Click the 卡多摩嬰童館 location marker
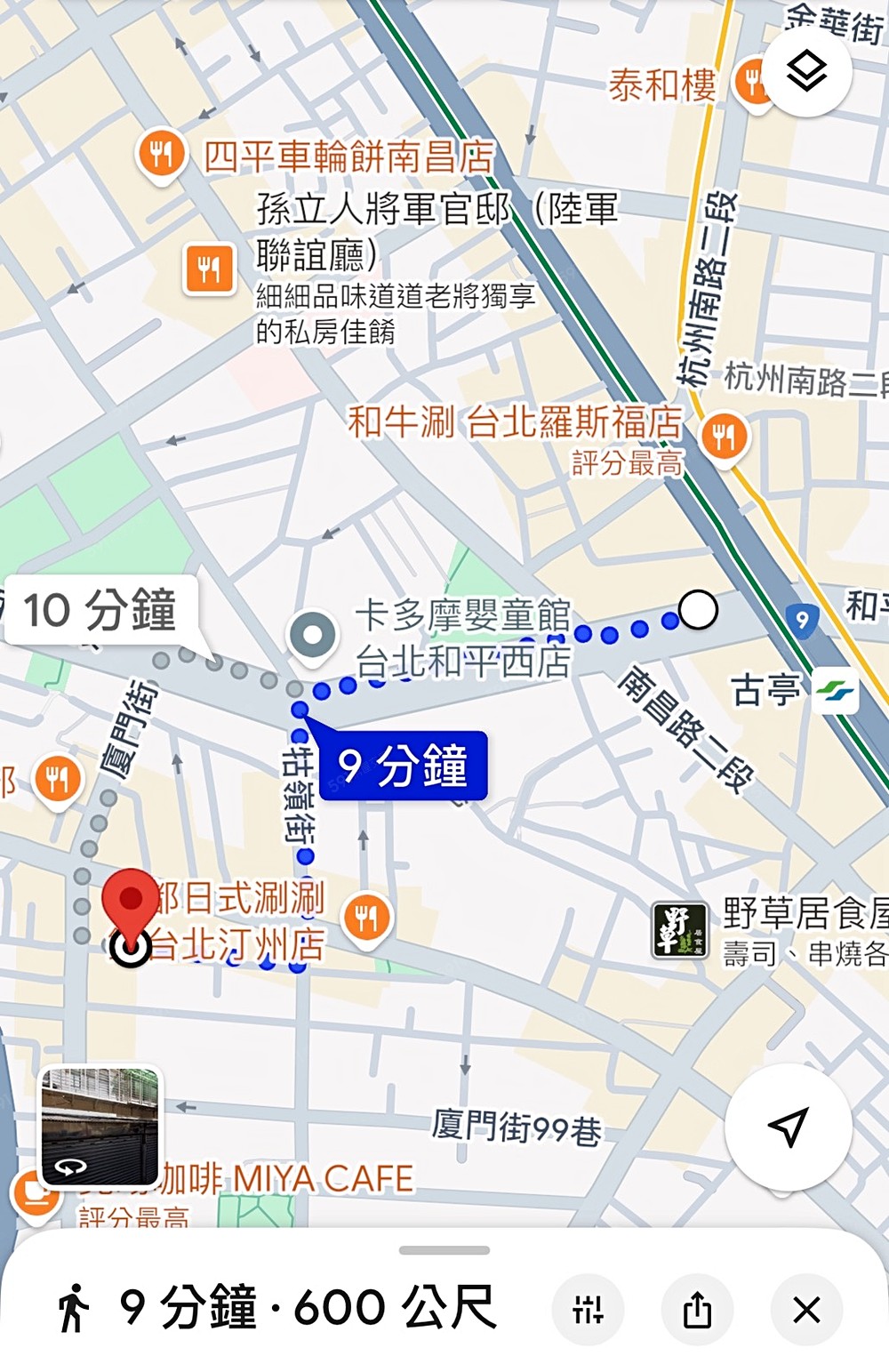Screen dimensions: 889x1372 tap(311, 635)
